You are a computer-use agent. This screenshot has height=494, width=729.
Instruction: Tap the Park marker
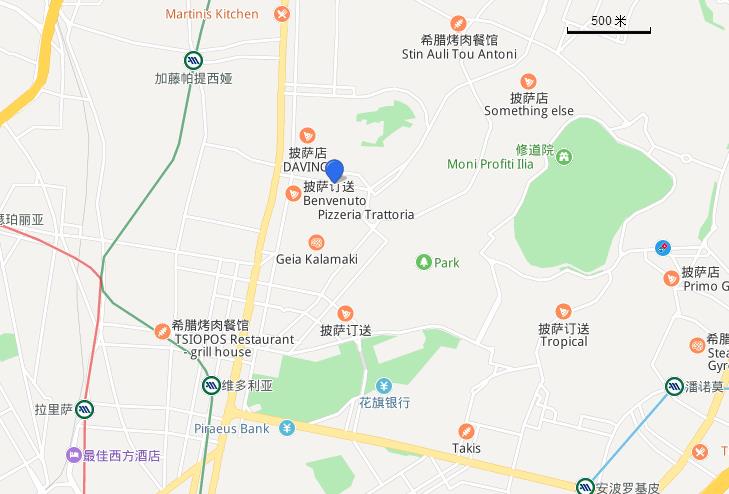423,262
